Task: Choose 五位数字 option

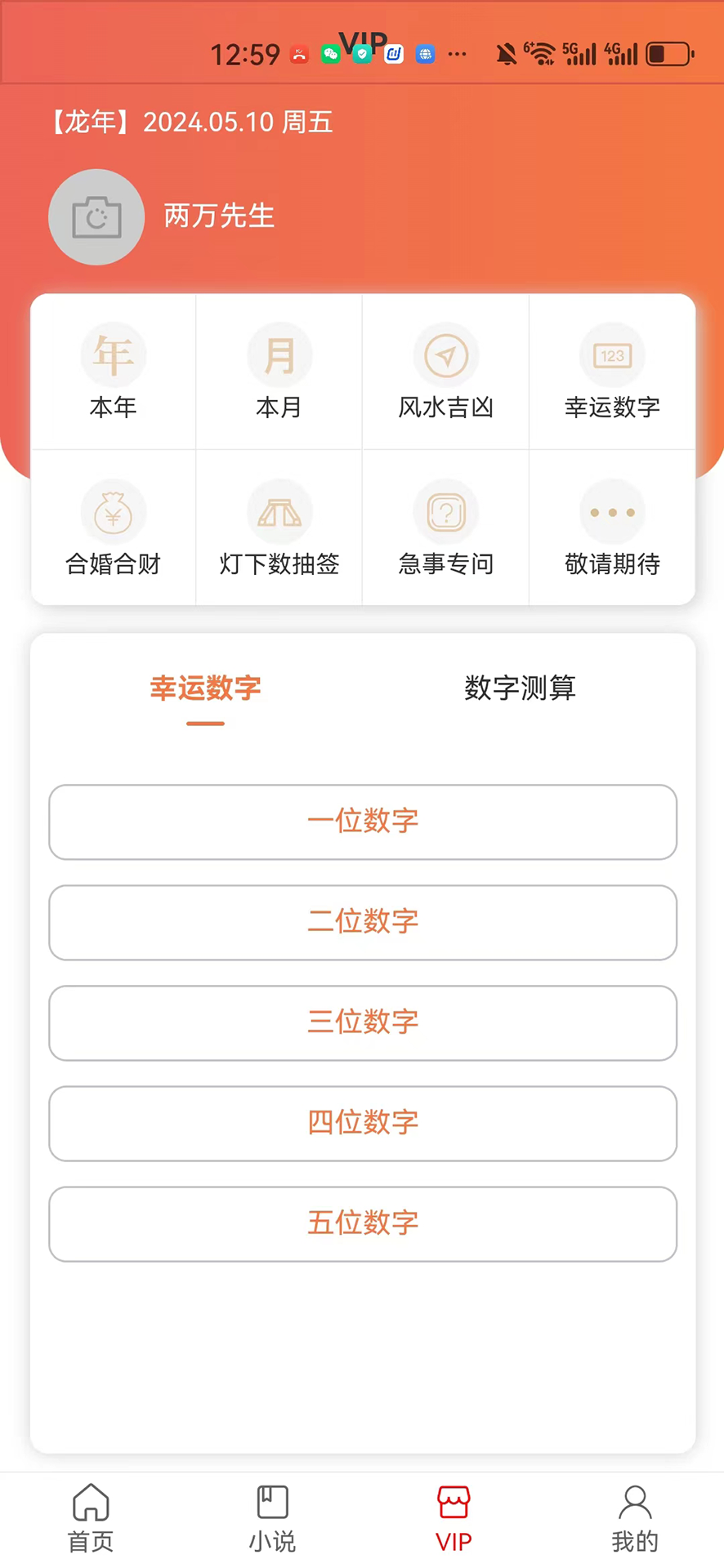Action: click(x=363, y=1223)
